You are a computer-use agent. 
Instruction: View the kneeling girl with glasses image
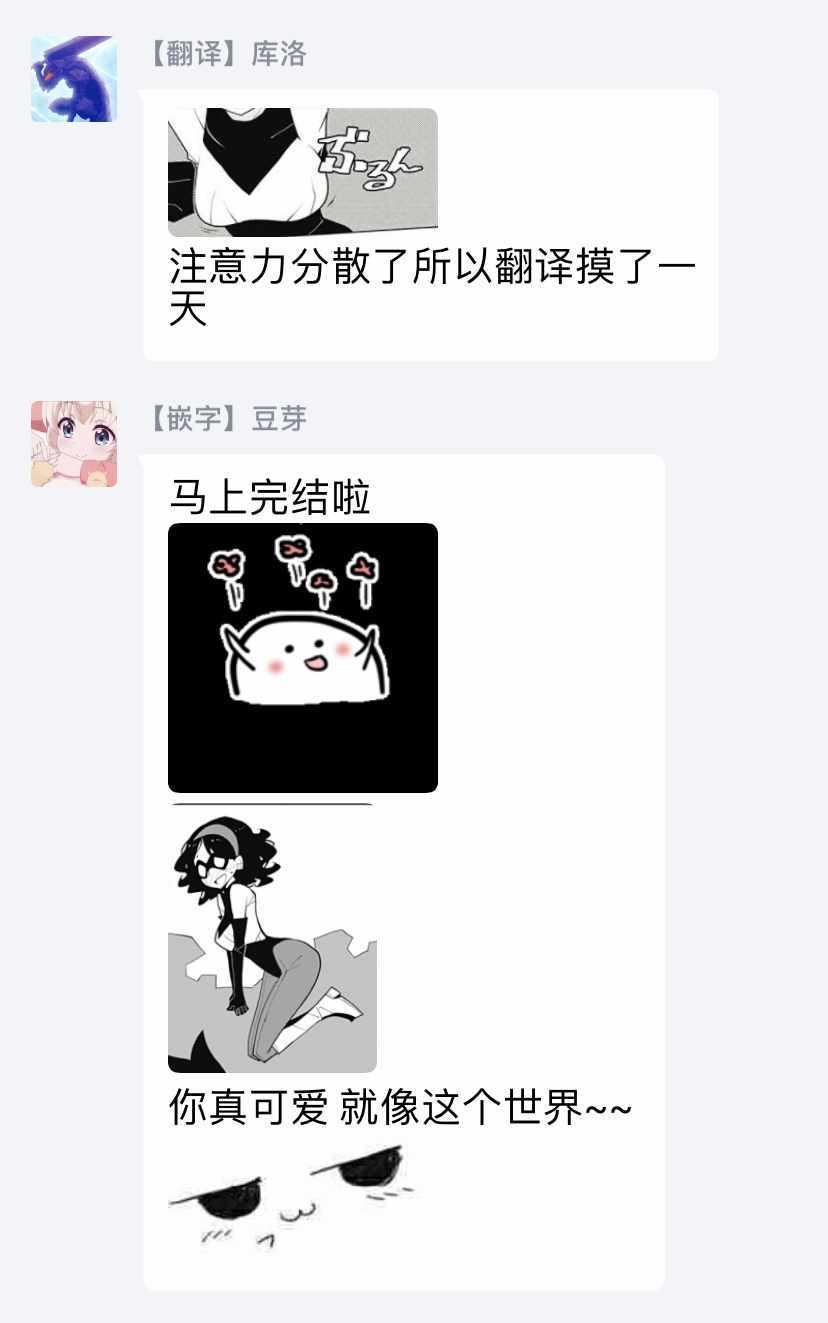pos(272,939)
